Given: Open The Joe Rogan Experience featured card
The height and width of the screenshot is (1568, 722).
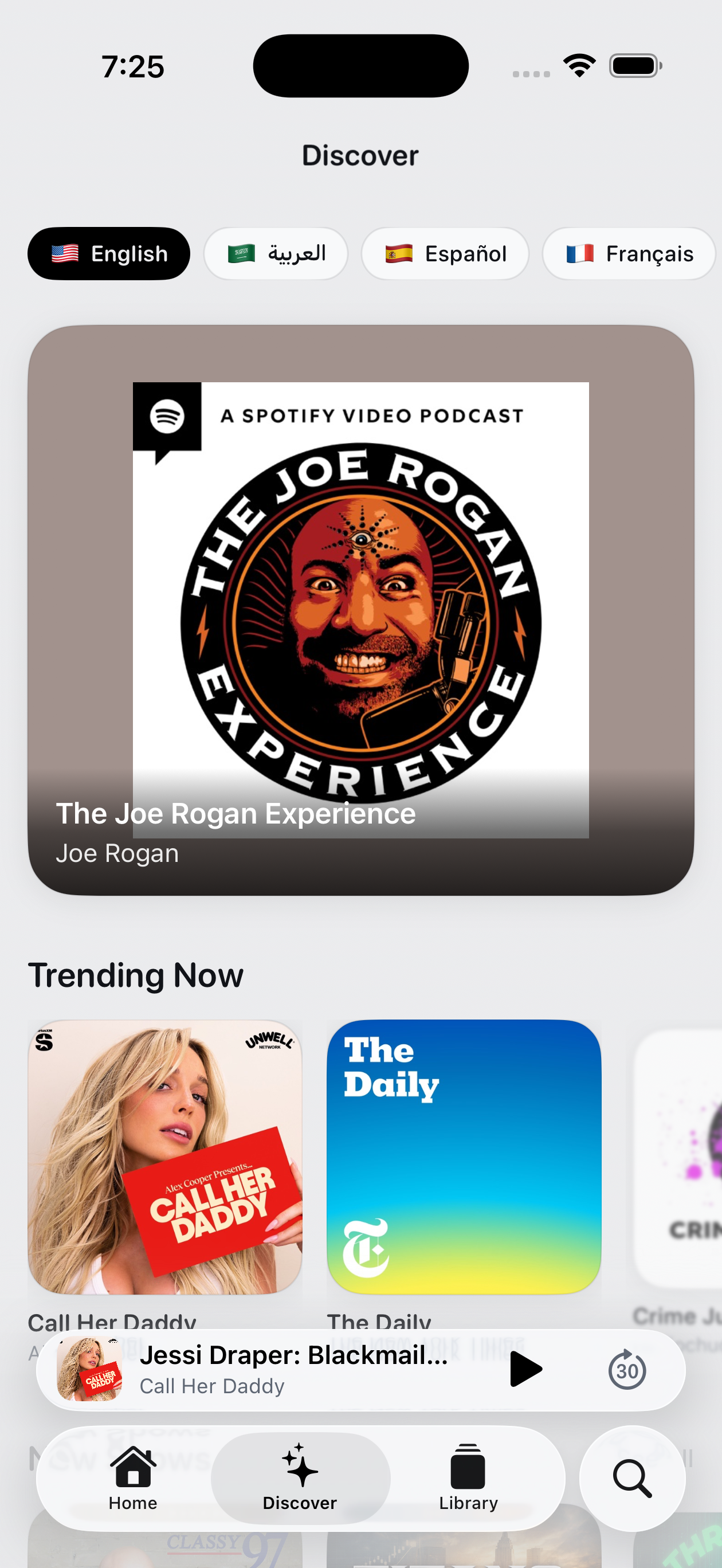Looking at the screenshot, I should [x=361, y=610].
